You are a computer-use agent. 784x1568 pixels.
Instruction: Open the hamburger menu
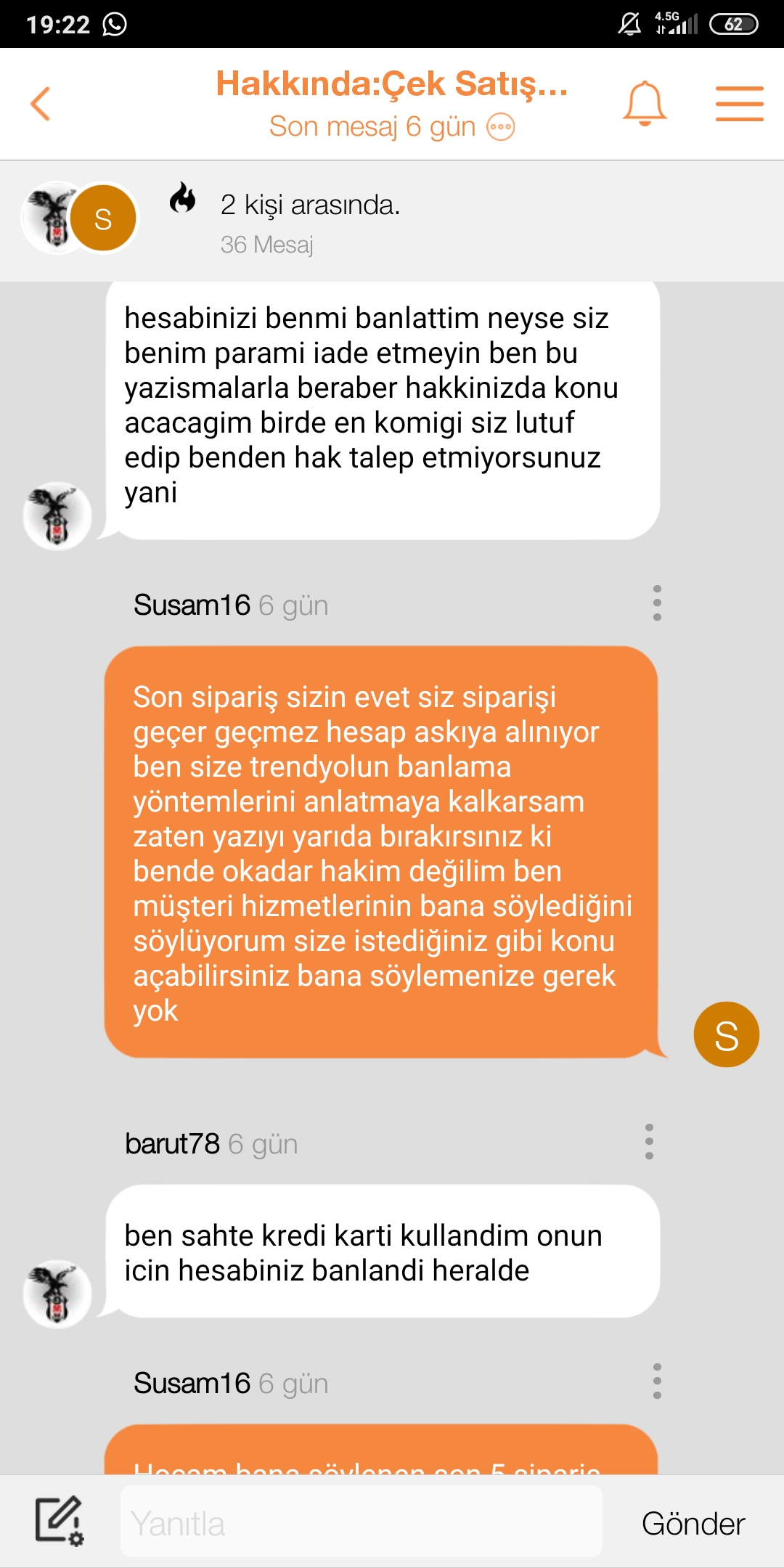pos(739,104)
